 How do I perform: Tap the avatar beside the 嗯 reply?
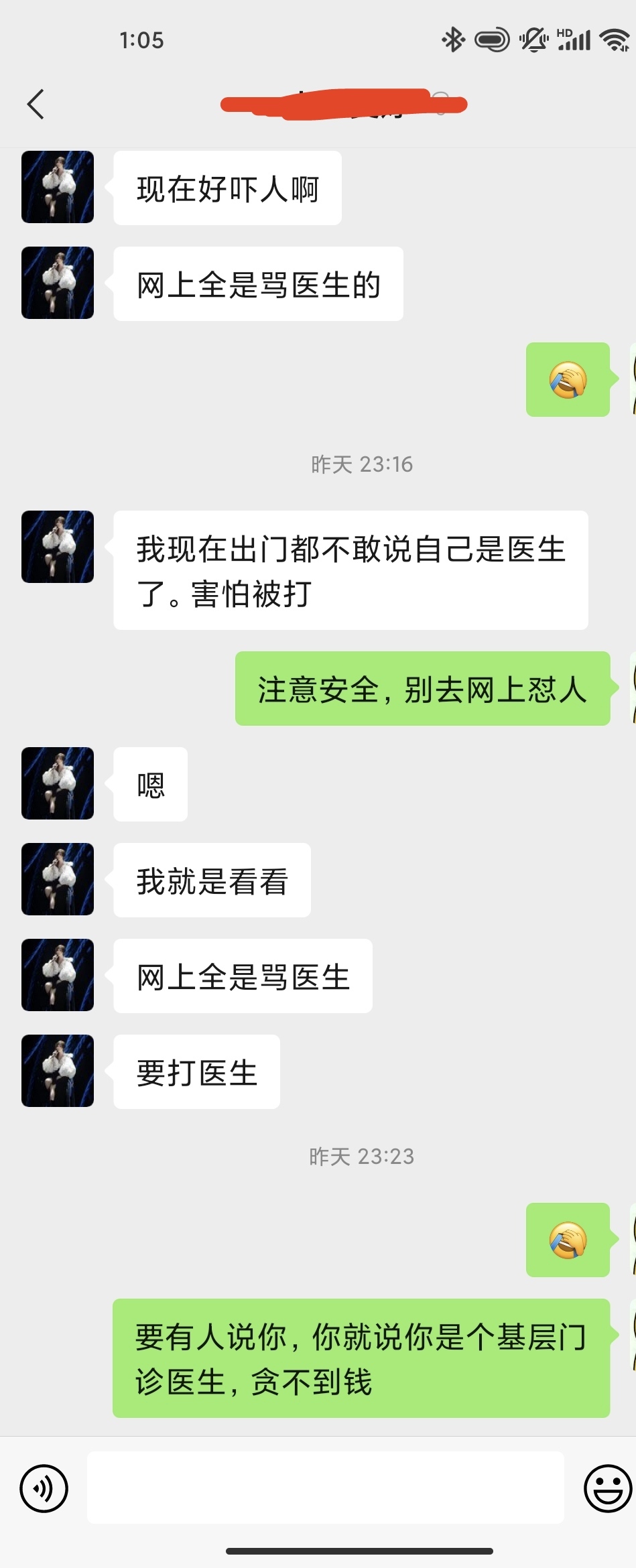pos(57,784)
